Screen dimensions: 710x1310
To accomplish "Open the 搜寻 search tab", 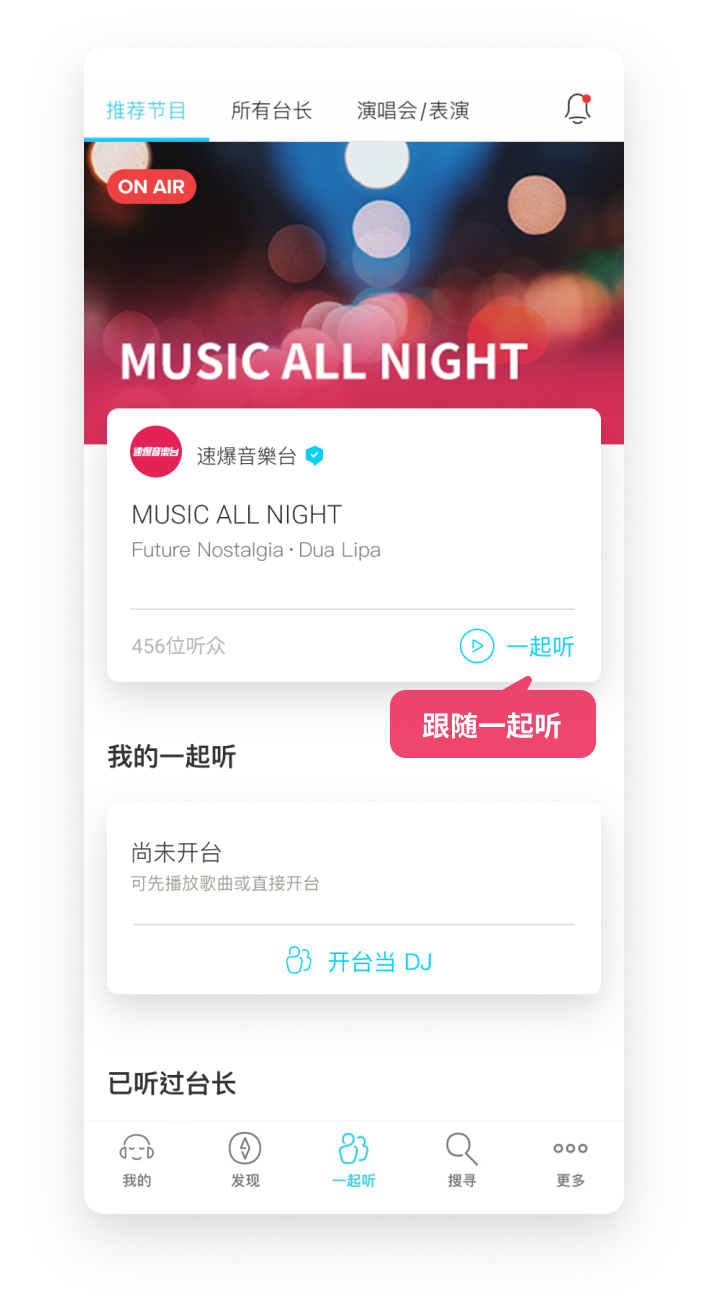I will [462, 1160].
